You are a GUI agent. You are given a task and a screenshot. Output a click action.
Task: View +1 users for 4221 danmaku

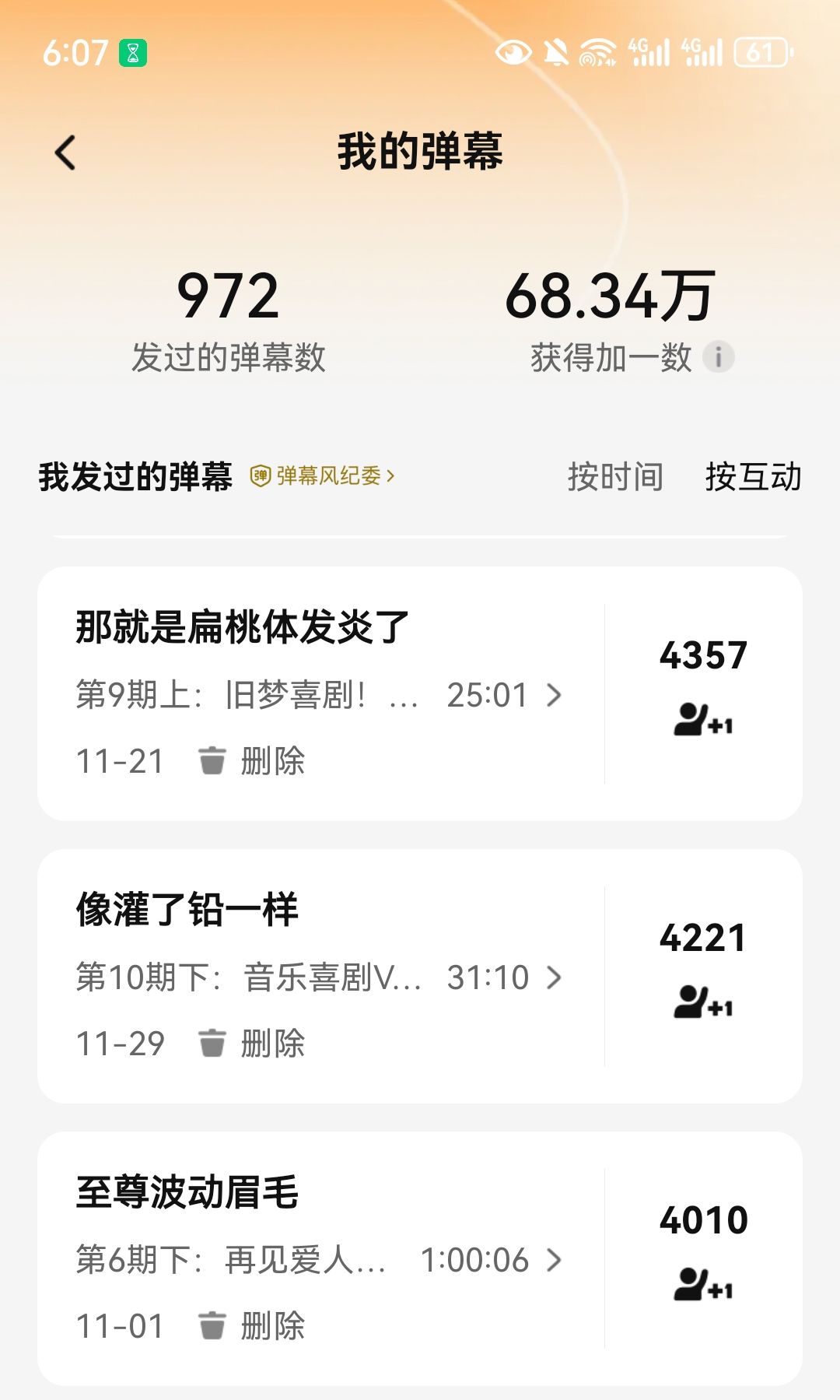tap(703, 1002)
